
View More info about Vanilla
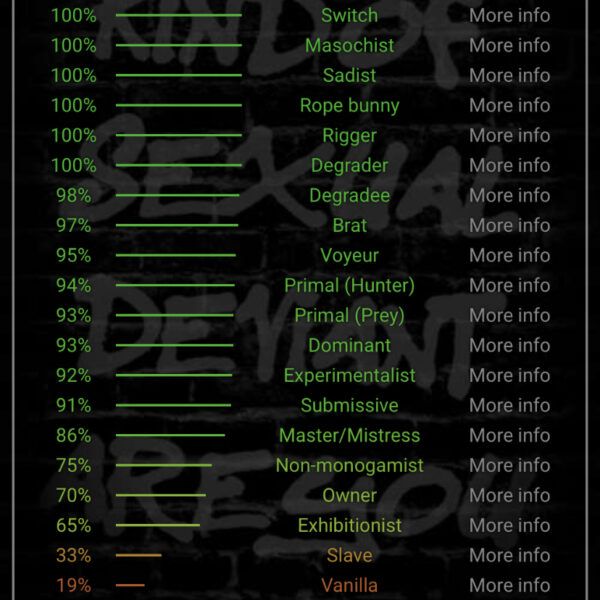point(509,585)
